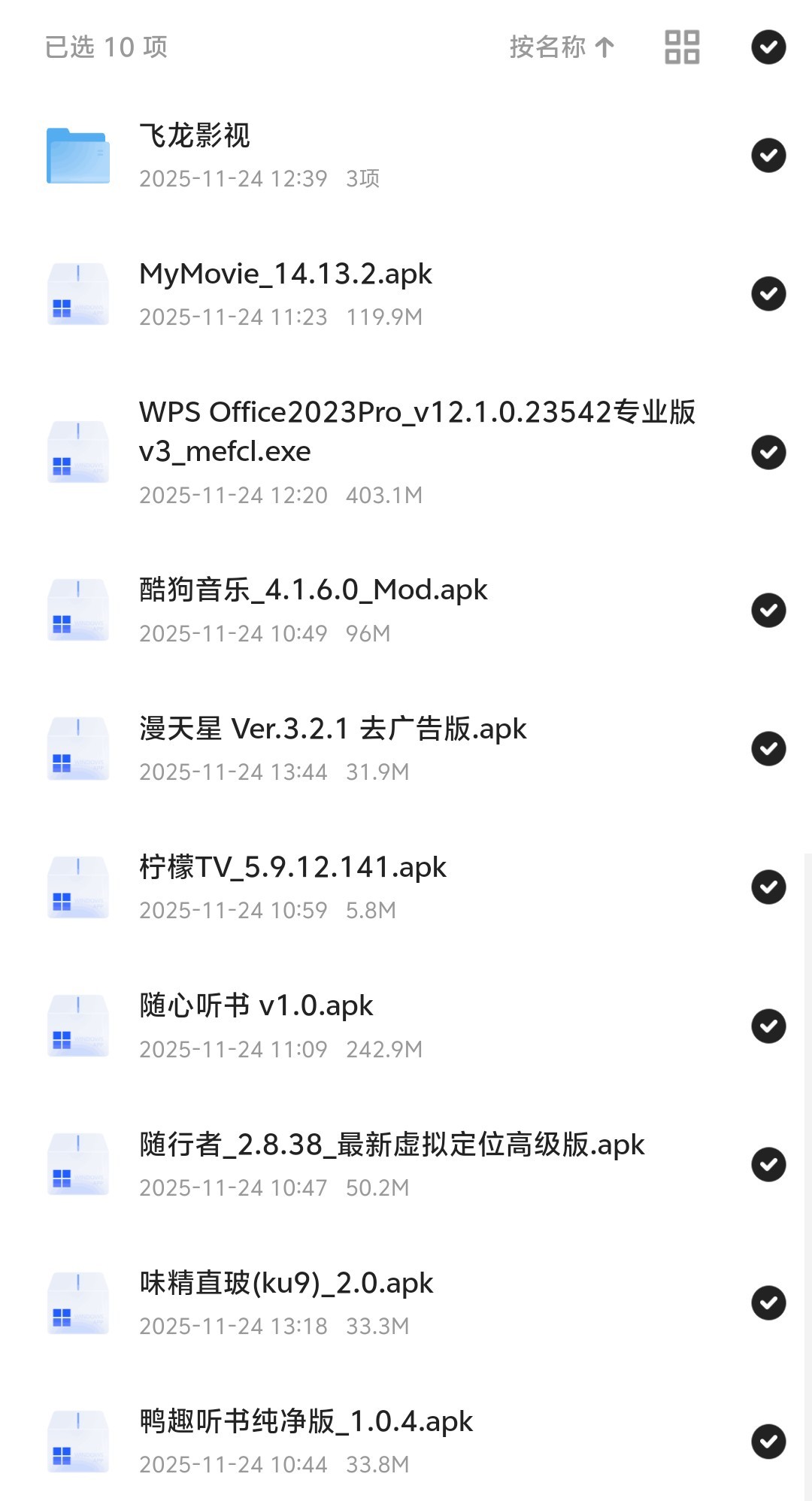
Task: Uncheck 鸭趣听书纯净版_1.0.4.apk
Action: [x=768, y=1442]
